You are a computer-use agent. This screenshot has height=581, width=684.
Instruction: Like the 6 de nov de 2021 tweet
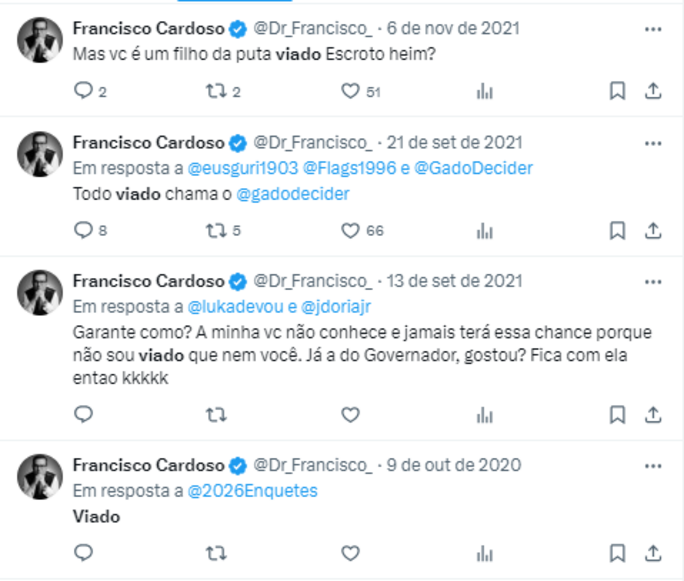[350, 91]
